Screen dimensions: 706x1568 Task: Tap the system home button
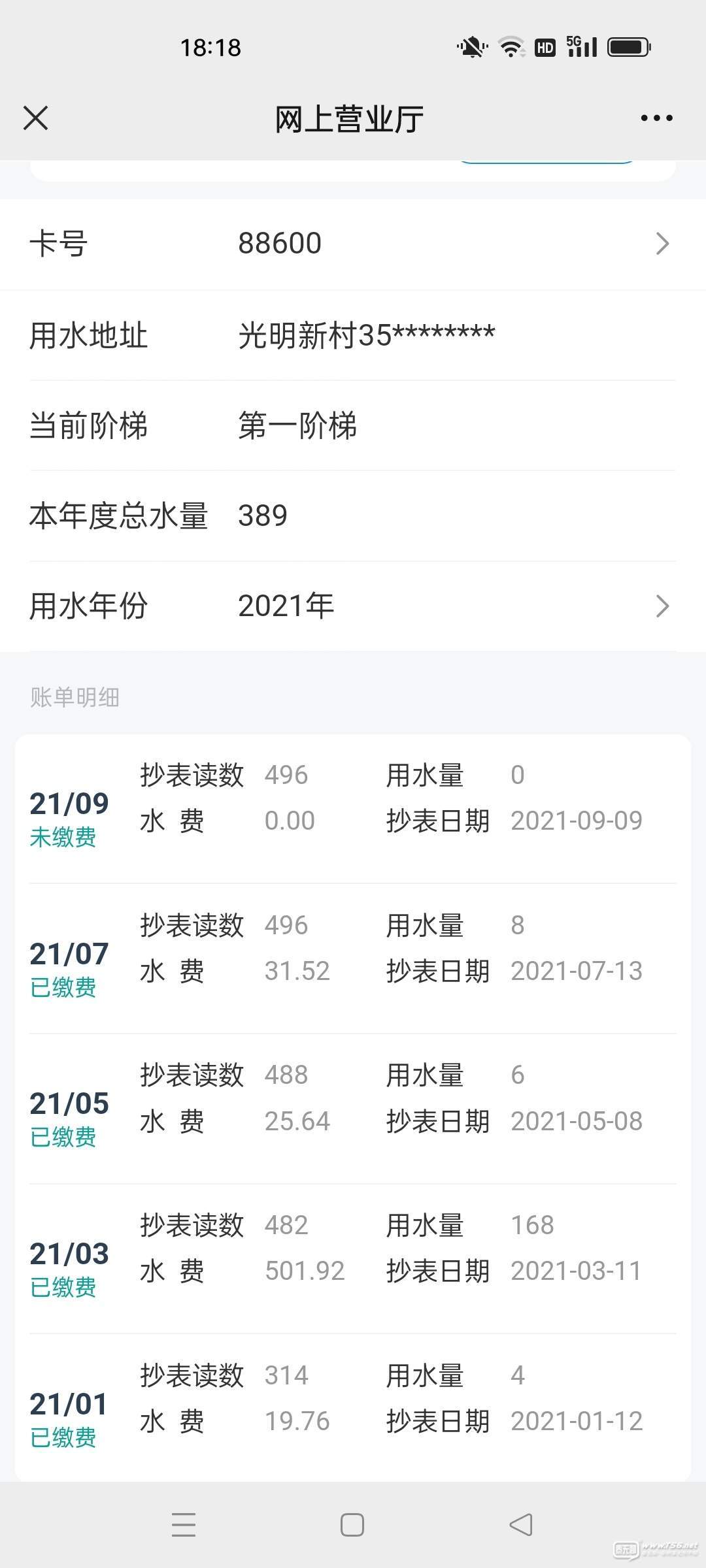352,1525
